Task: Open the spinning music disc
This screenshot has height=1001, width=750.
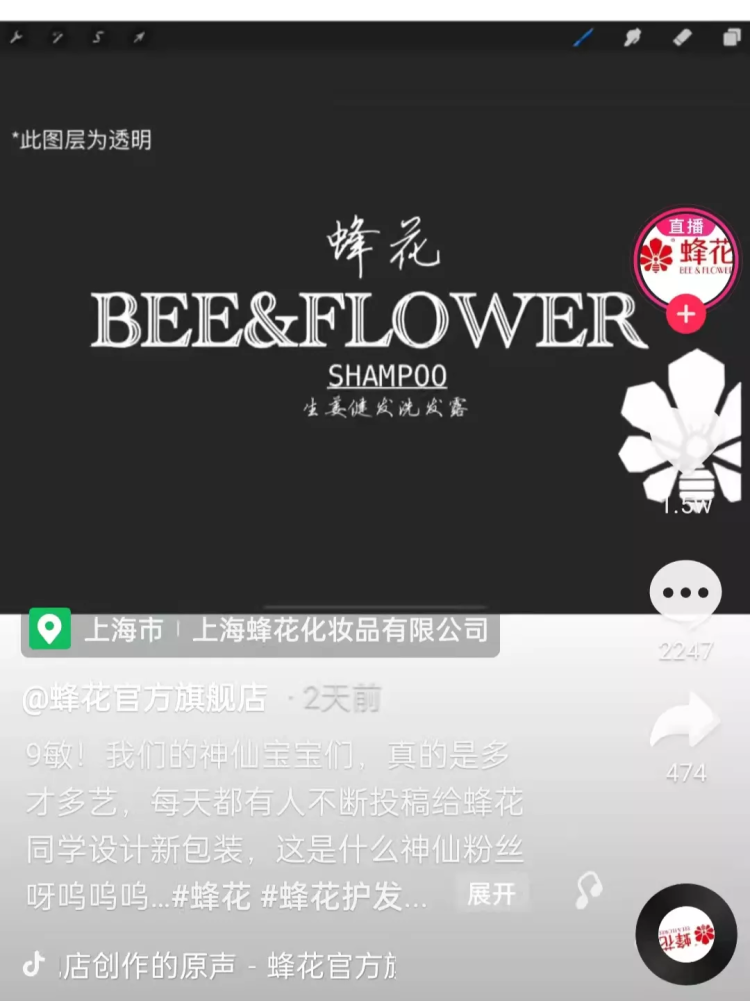Action: pyautogui.click(x=686, y=934)
